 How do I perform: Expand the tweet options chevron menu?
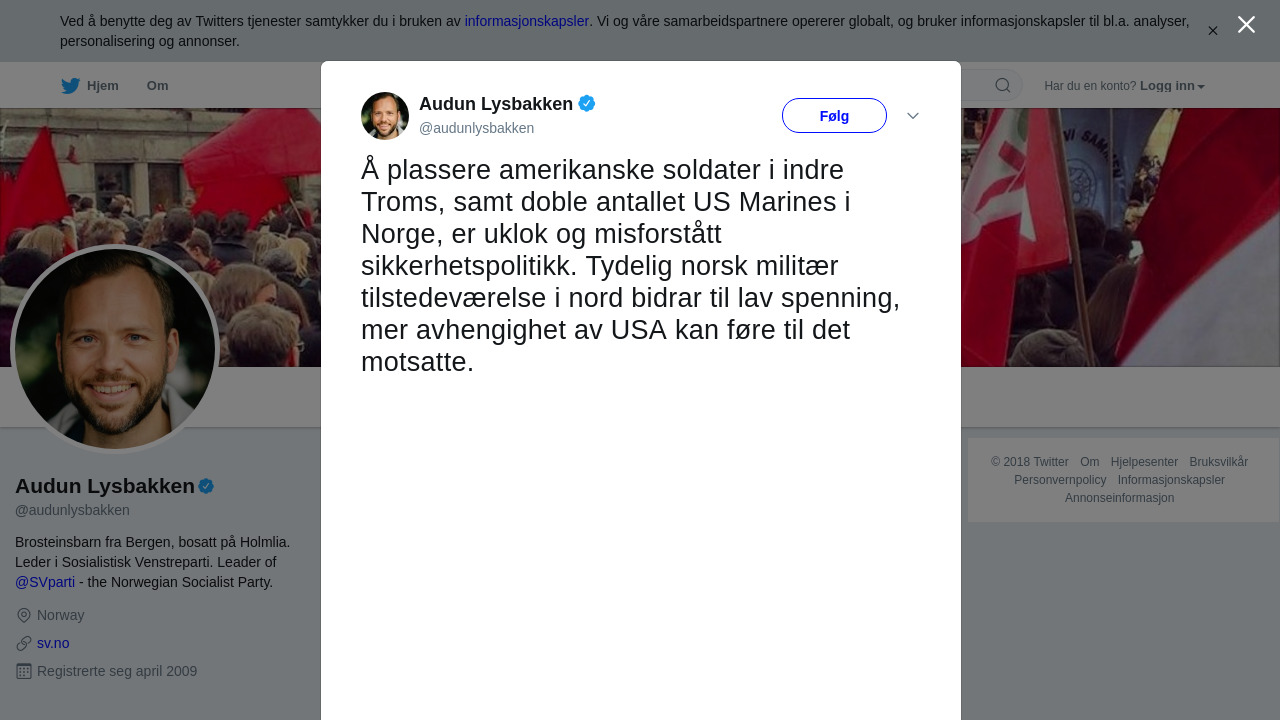913,116
